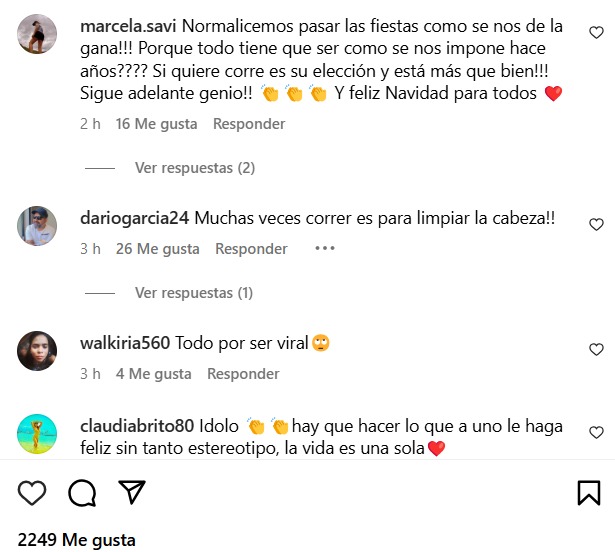The image size is (615, 552).
Task: Open more options on dariogarcia24's comment
Action: coord(325,249)
